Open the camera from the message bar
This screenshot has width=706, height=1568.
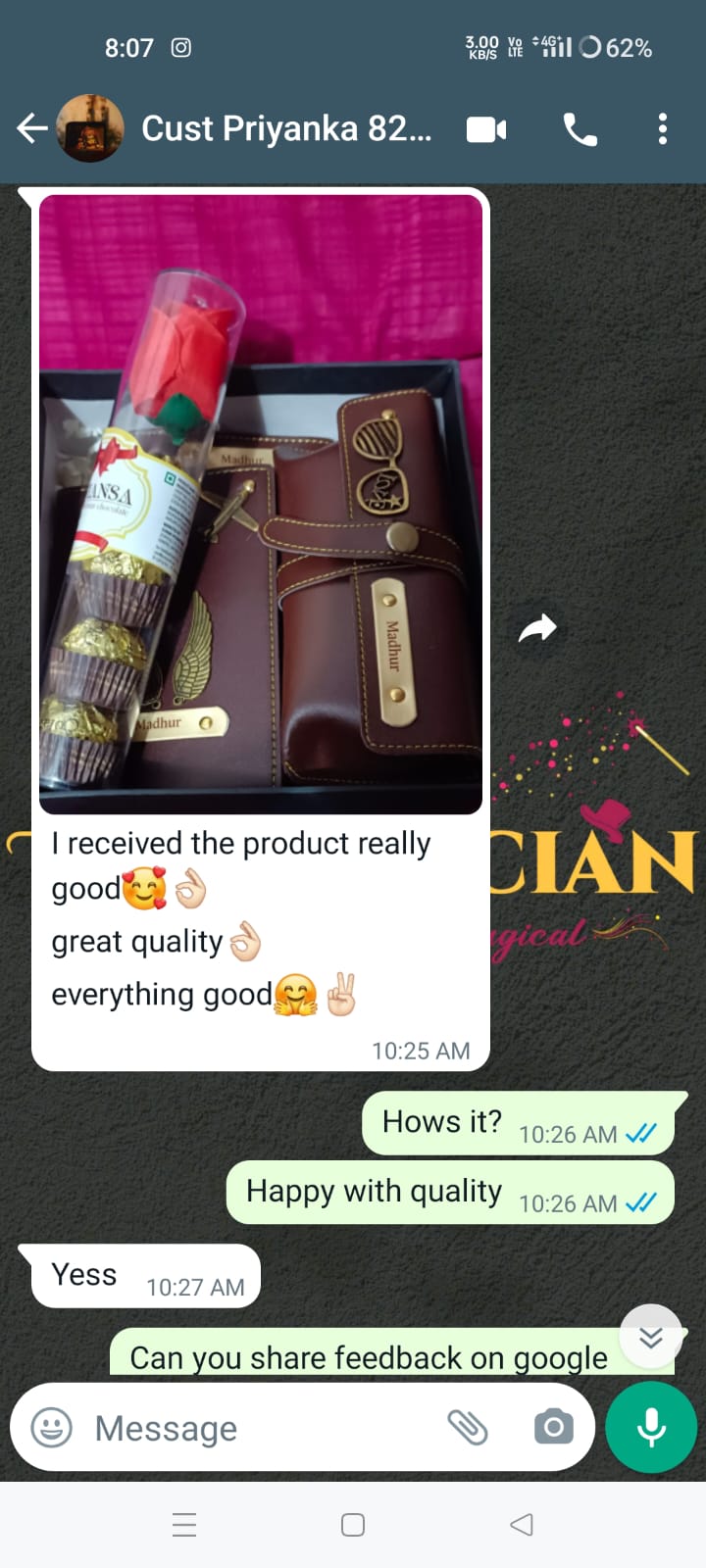click(x=554, y=1428)
